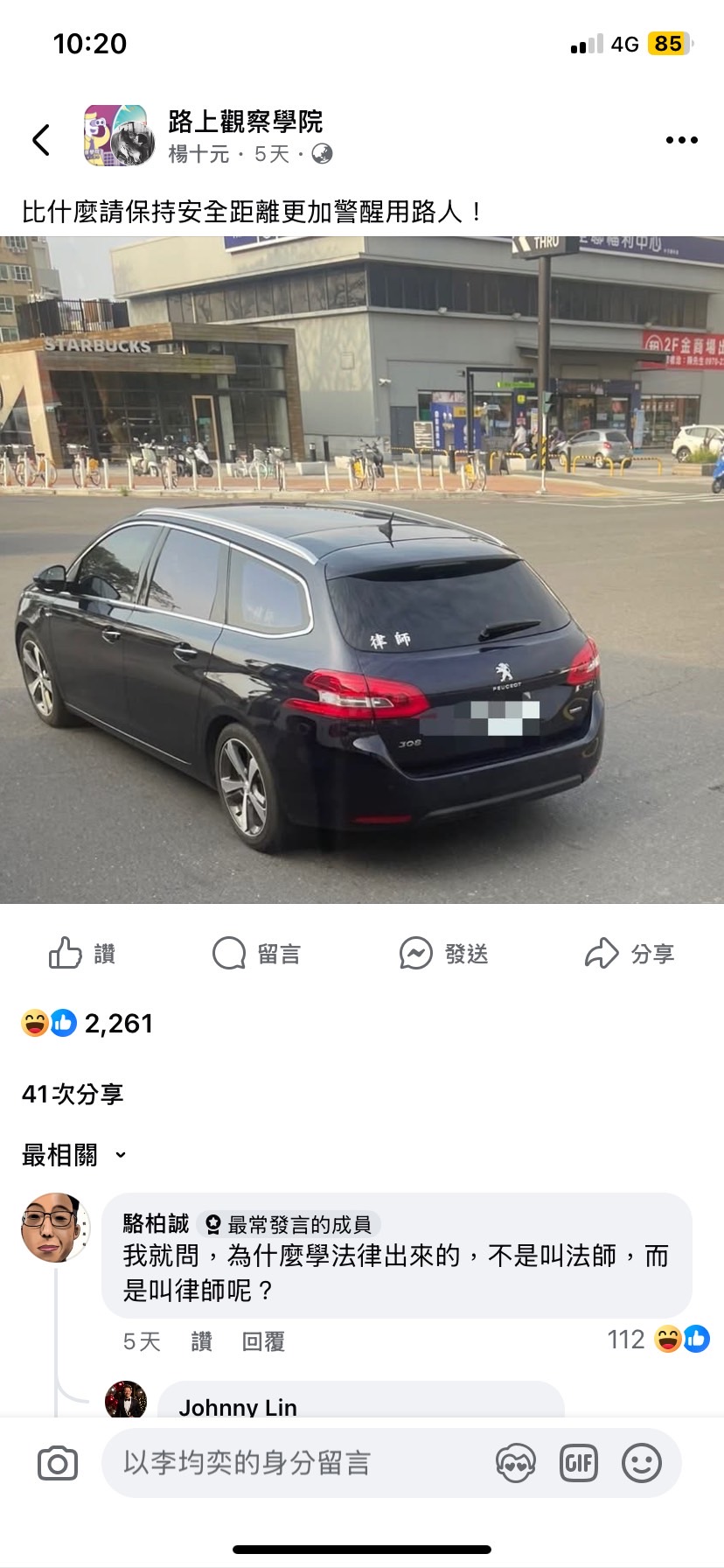The width and height of the screenshot is (724, 1568).
Task: View the 2,261 reactions list
Action: (x=88, y=1023)
